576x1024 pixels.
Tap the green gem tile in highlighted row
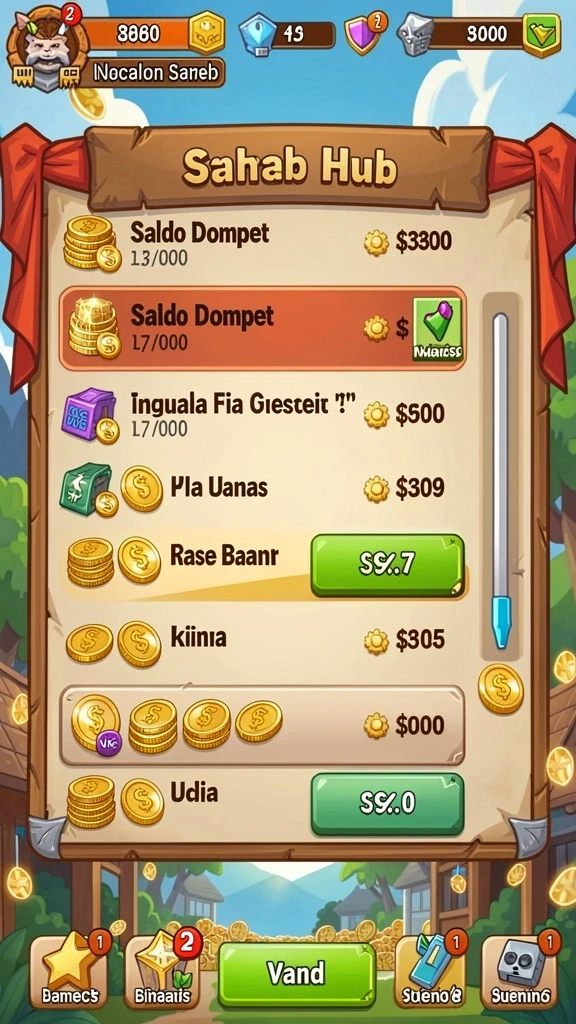point(437,329)
